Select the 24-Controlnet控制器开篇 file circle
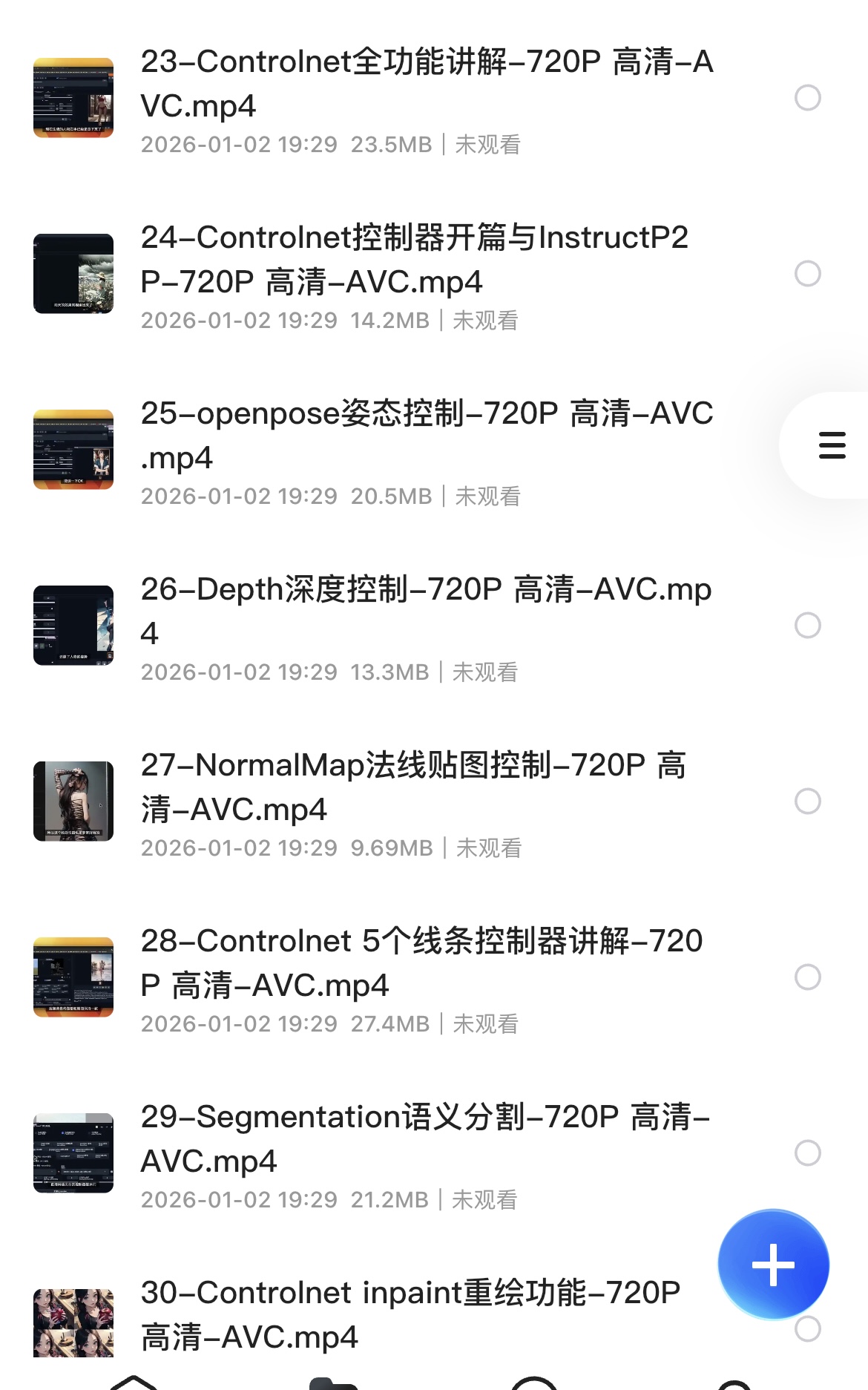The width and height of the screenshot is (868, 1390). (807, 274)
